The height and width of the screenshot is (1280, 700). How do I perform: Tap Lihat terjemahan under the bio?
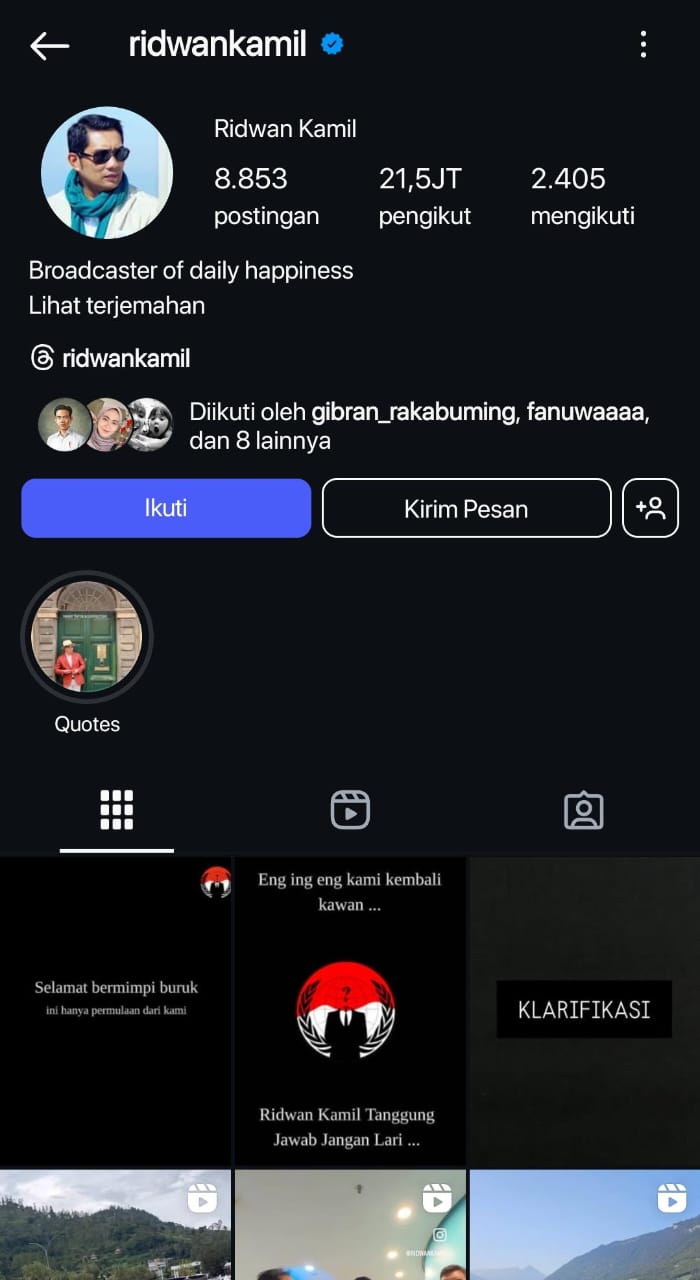[x=117, y=305]
